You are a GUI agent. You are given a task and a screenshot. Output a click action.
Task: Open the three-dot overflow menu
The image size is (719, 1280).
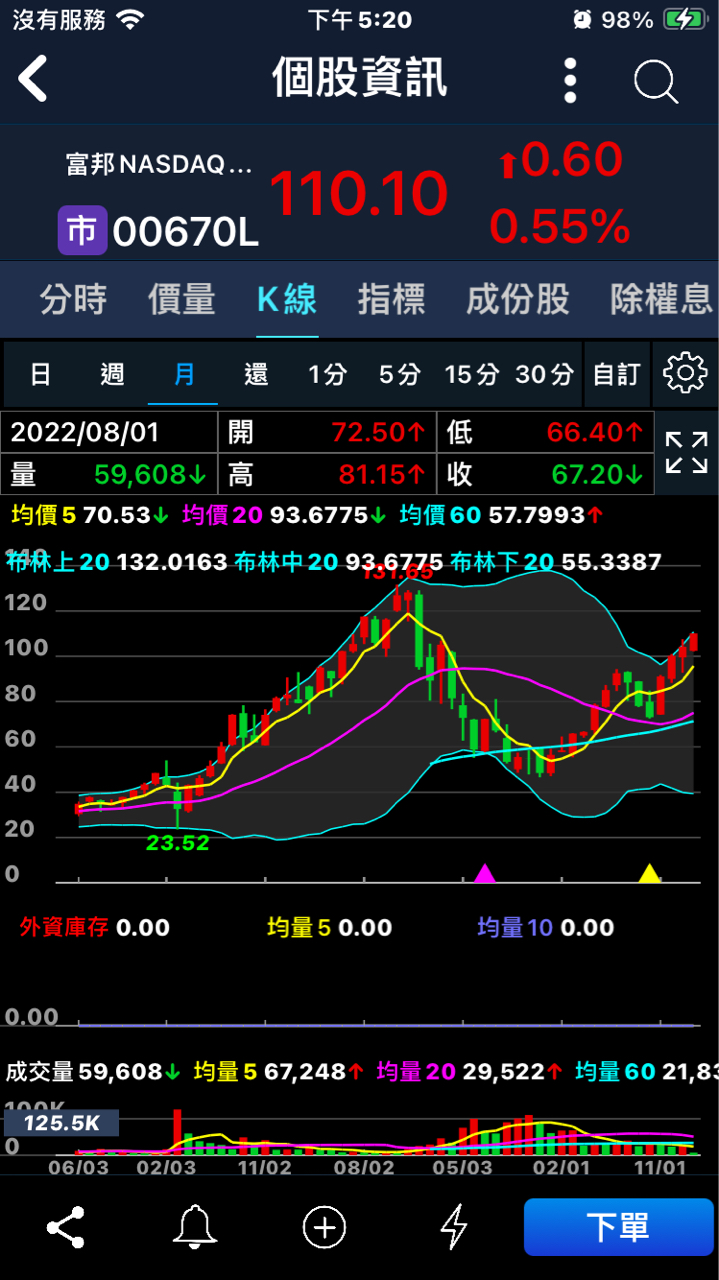click(x=570, y=80)
